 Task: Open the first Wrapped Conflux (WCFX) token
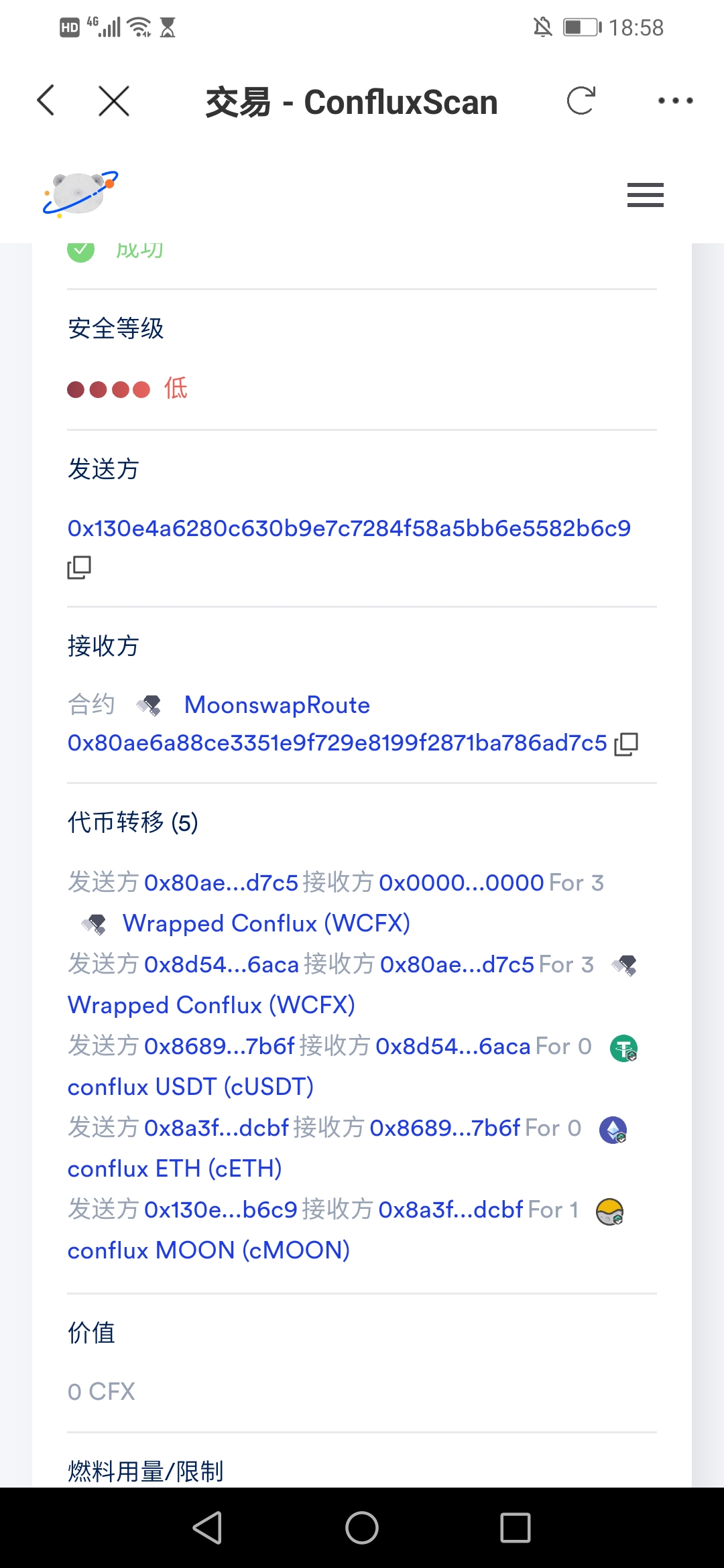click(266, 923)
